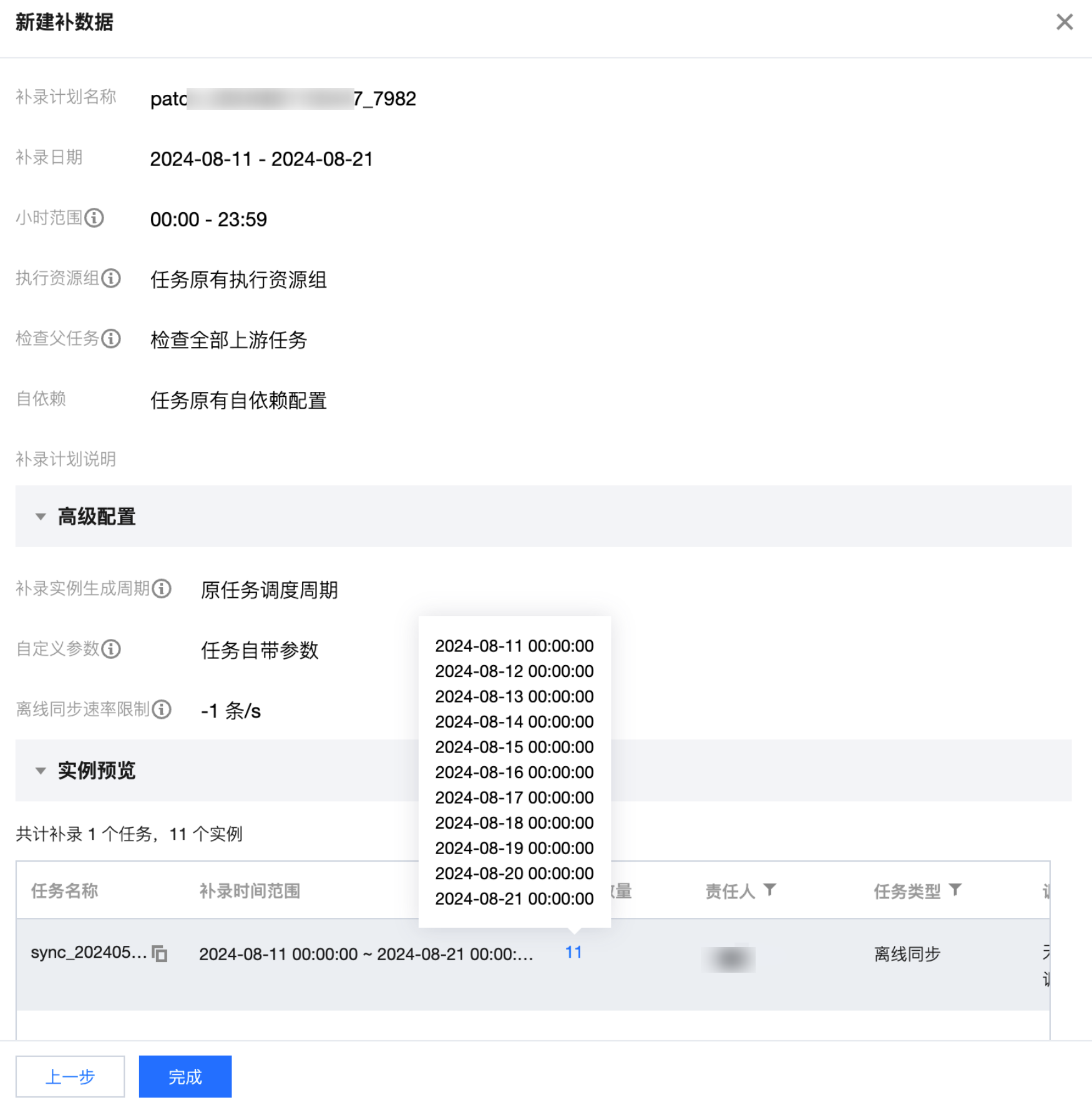Confirm with 完成 button

(185, 1076)
